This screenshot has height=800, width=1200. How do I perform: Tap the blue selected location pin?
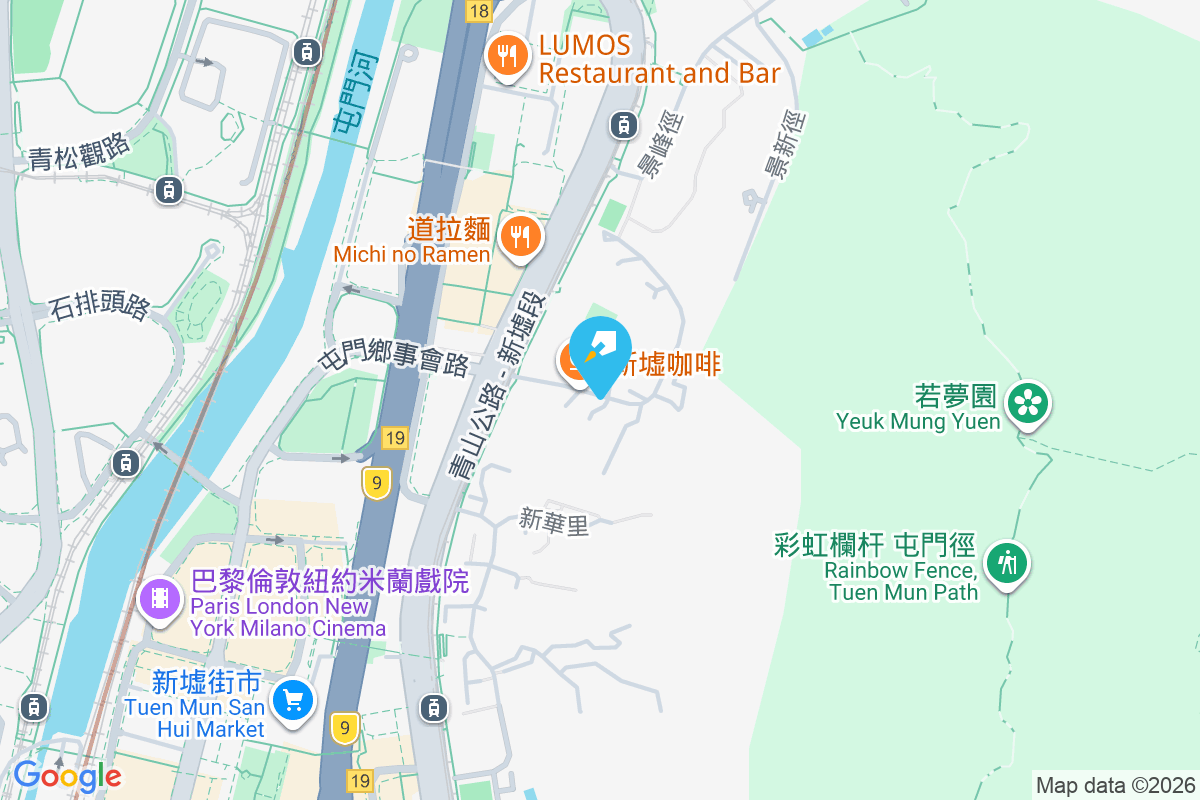pyautogui.click(x=601, y=353)
